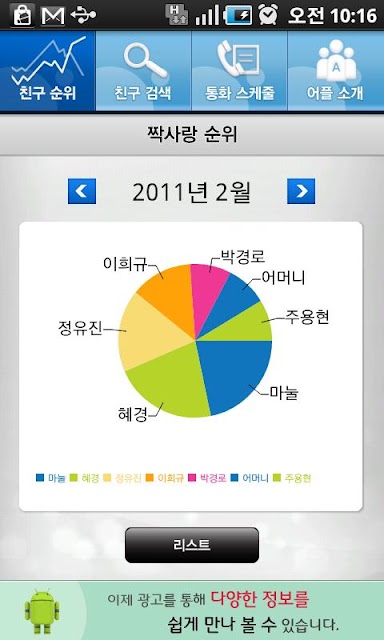Tap the 리스트 button

coord(192,545)
